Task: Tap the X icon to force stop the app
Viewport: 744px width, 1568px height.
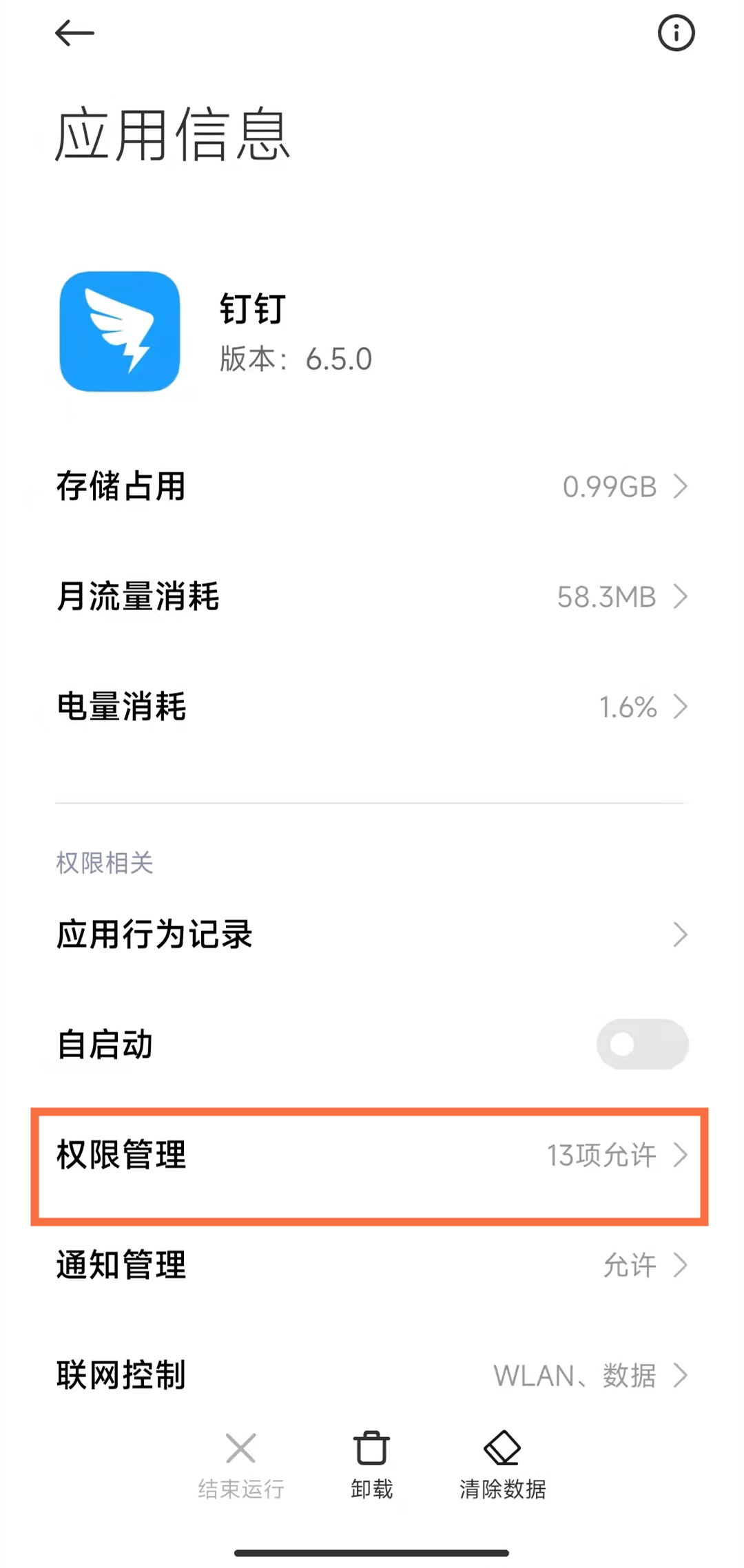Action: pyautogui.click(x=240, y=1448)
